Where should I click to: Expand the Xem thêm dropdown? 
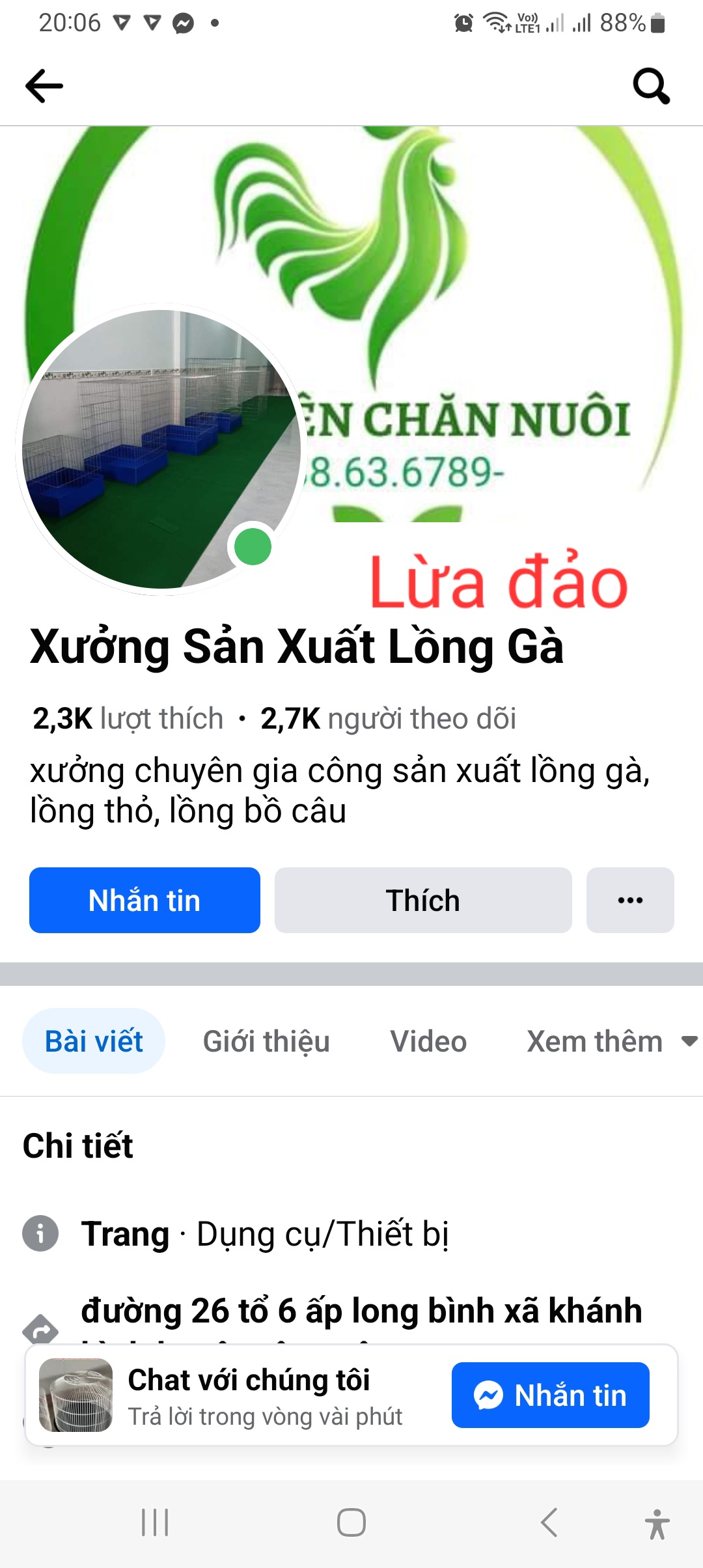coord(611,1041)
